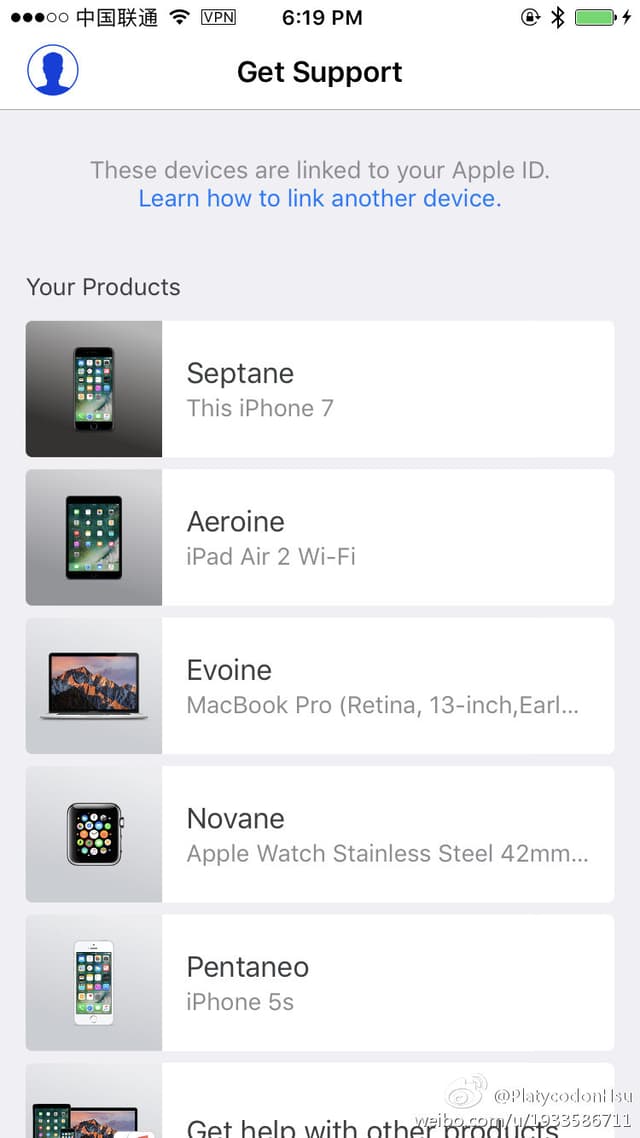Viewport: 640px width, 1138px height.
Task: Choose Evoine MacBook Pro for support
Action: pyautogui.click(x=320, y=686)
